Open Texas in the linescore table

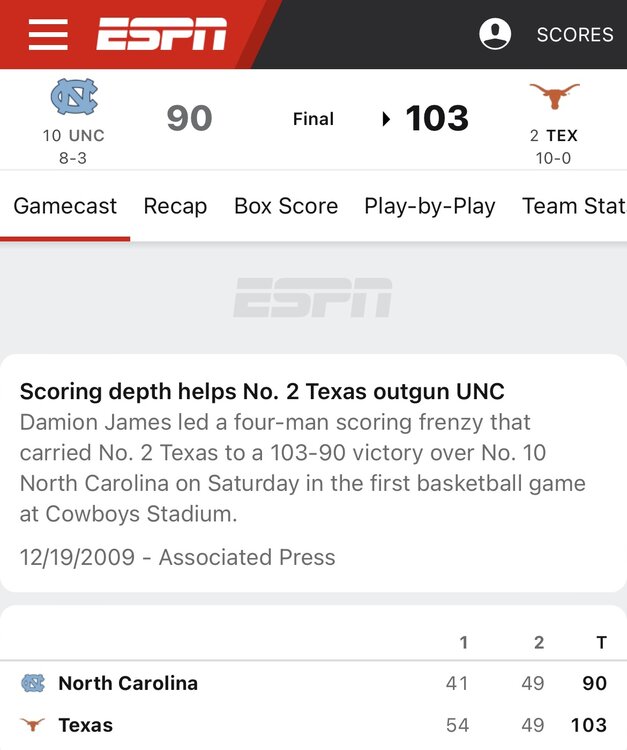click(x=85, y=725)
